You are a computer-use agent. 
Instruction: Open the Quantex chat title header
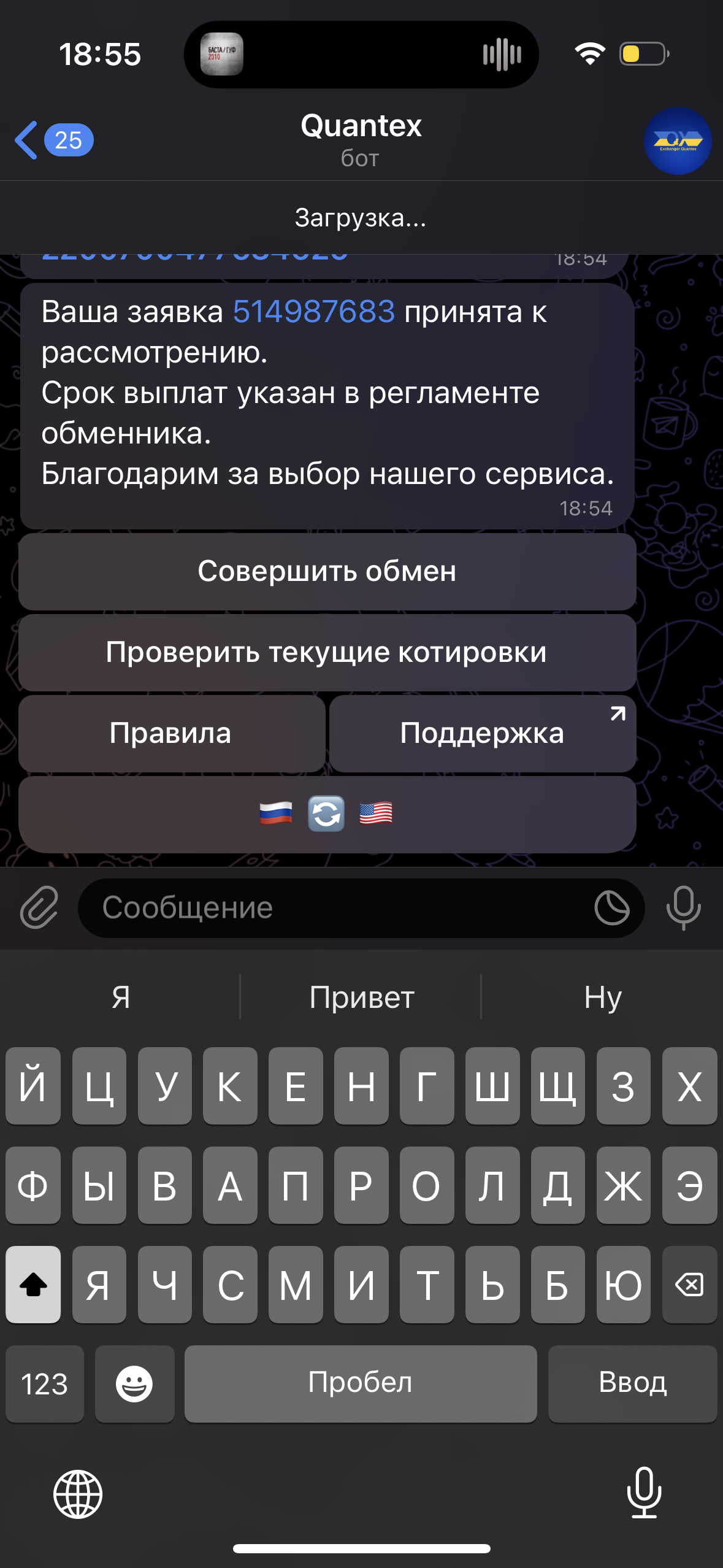pyautogui.click(x=361, y=140)
